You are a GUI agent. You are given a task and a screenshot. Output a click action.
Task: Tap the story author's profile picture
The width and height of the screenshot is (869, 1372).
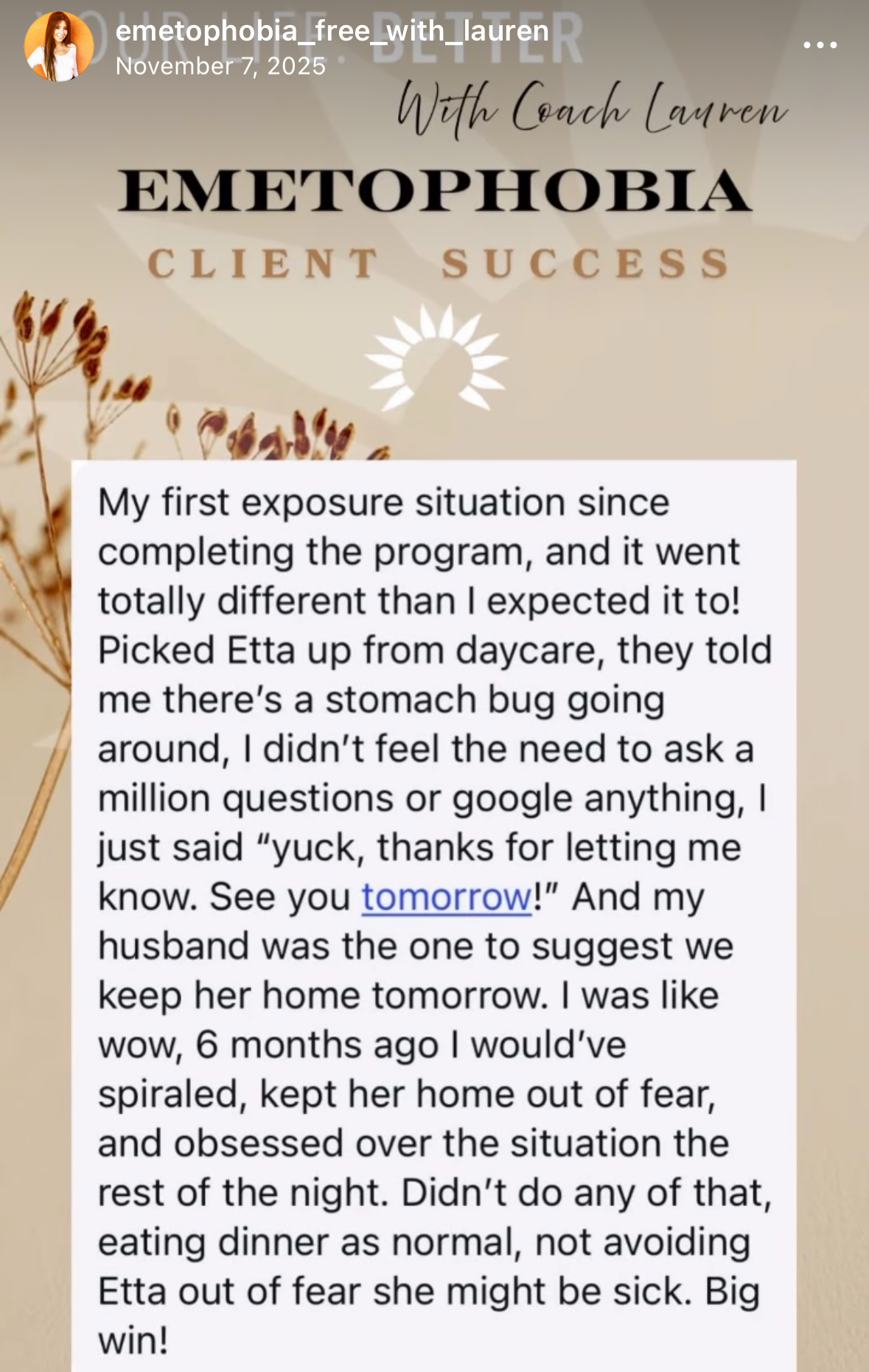(x=59, y=46)
